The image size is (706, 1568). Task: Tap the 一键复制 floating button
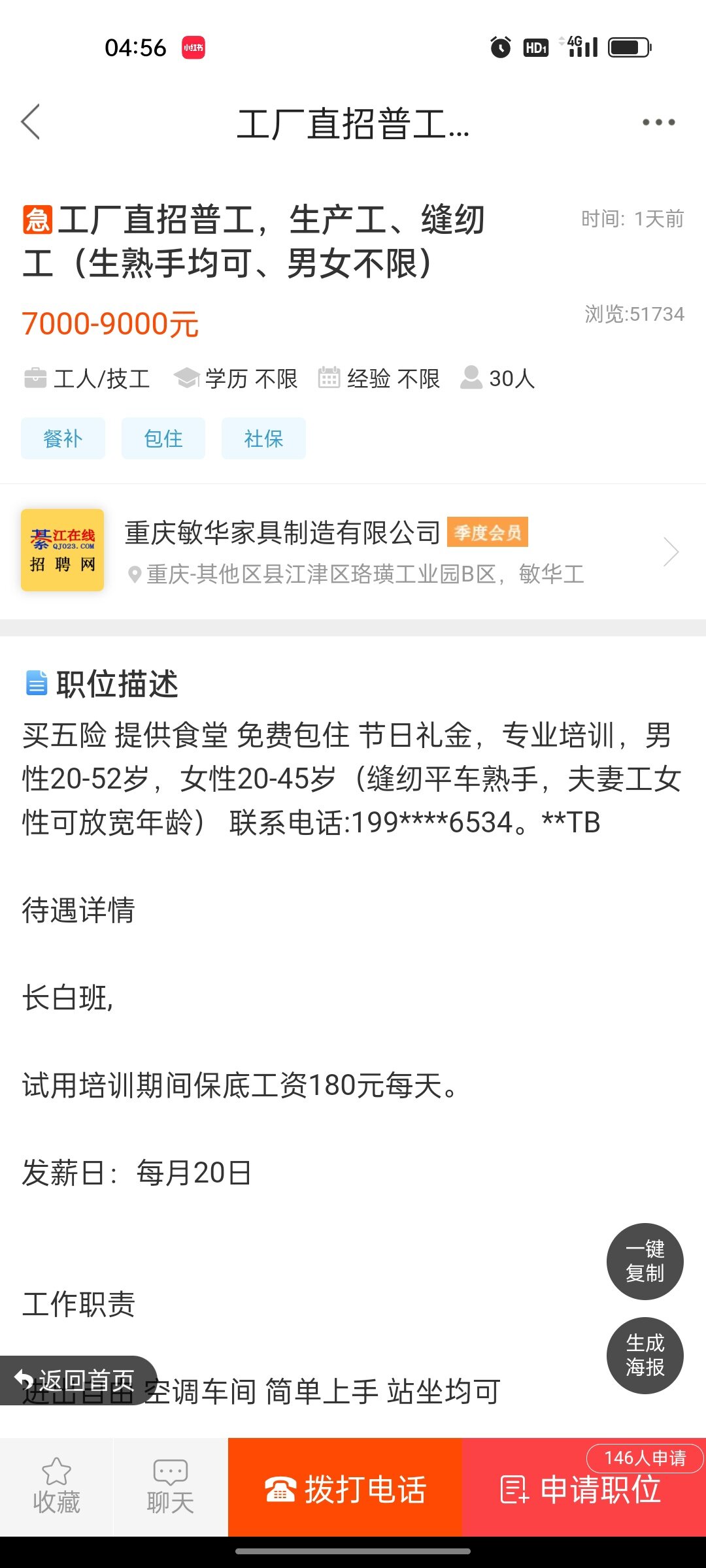click(x=645, y=1261)
